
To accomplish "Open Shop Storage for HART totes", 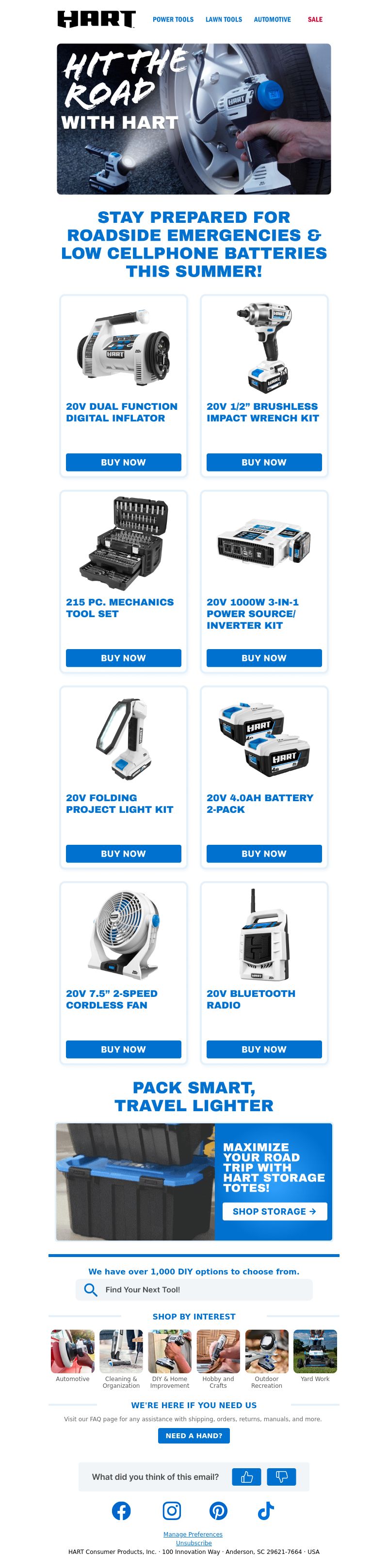I will 274,1211.
